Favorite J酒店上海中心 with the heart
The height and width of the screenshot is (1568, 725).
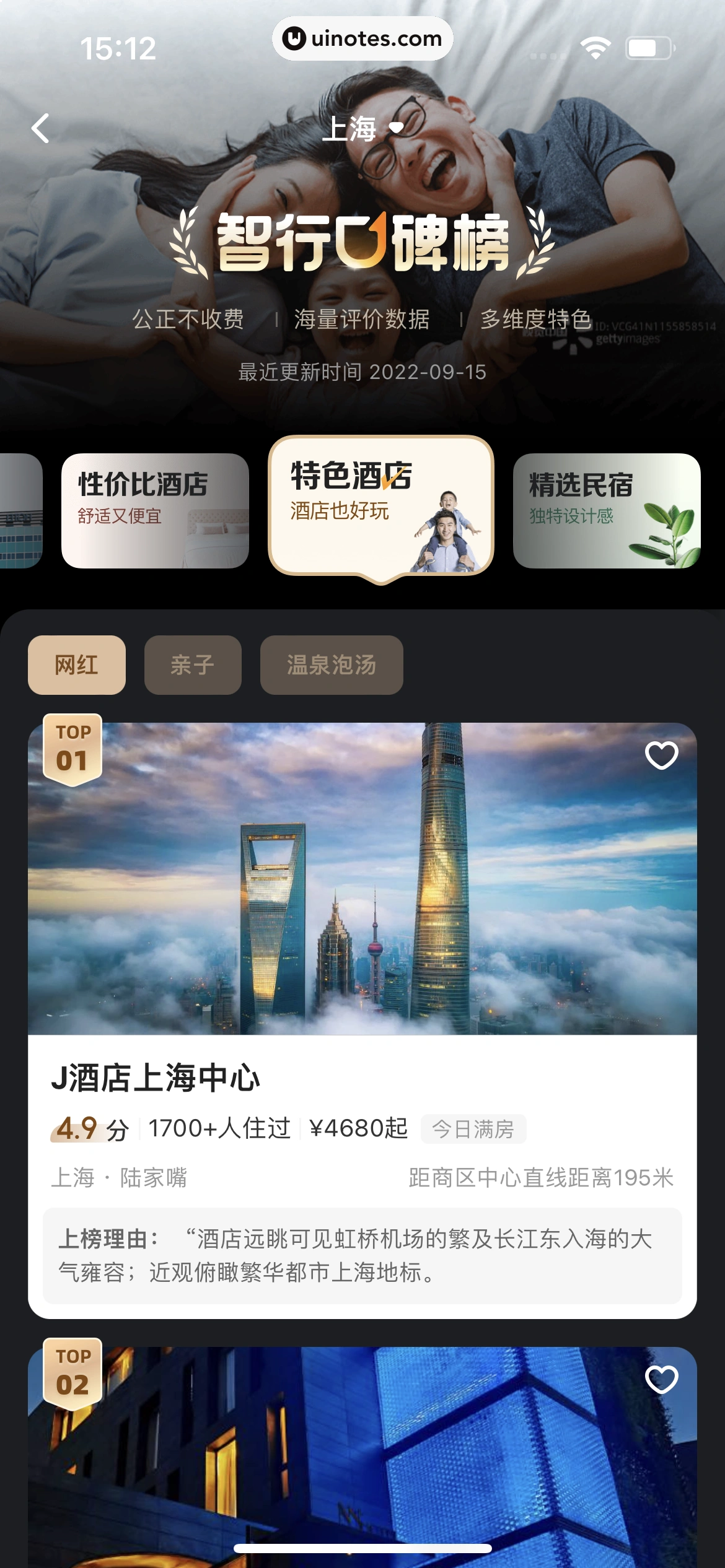[x=661, y=755]
